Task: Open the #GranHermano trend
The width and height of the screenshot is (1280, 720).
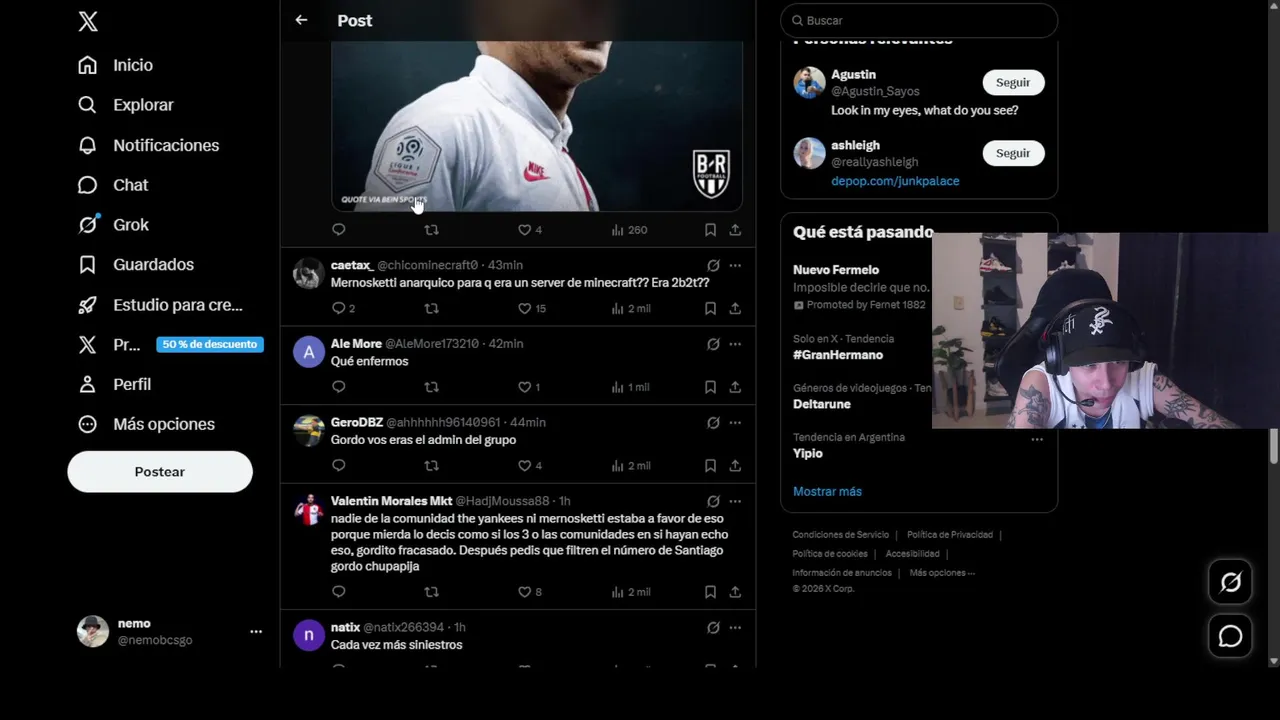Action: [x=838, y=355]
